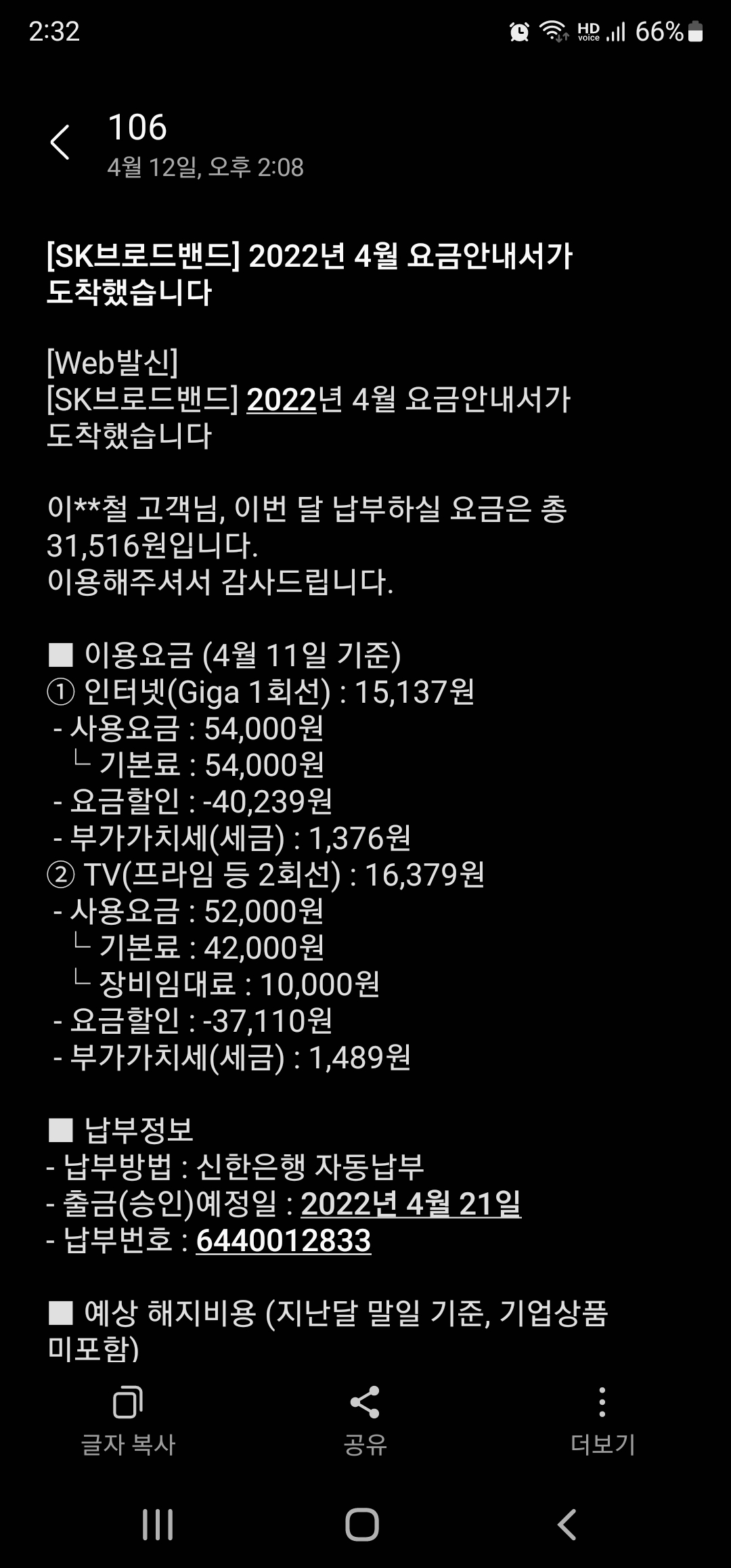731x1568 pixels.
Task: Open the 더보기 more options
Action: click(x=602, y=1418)
